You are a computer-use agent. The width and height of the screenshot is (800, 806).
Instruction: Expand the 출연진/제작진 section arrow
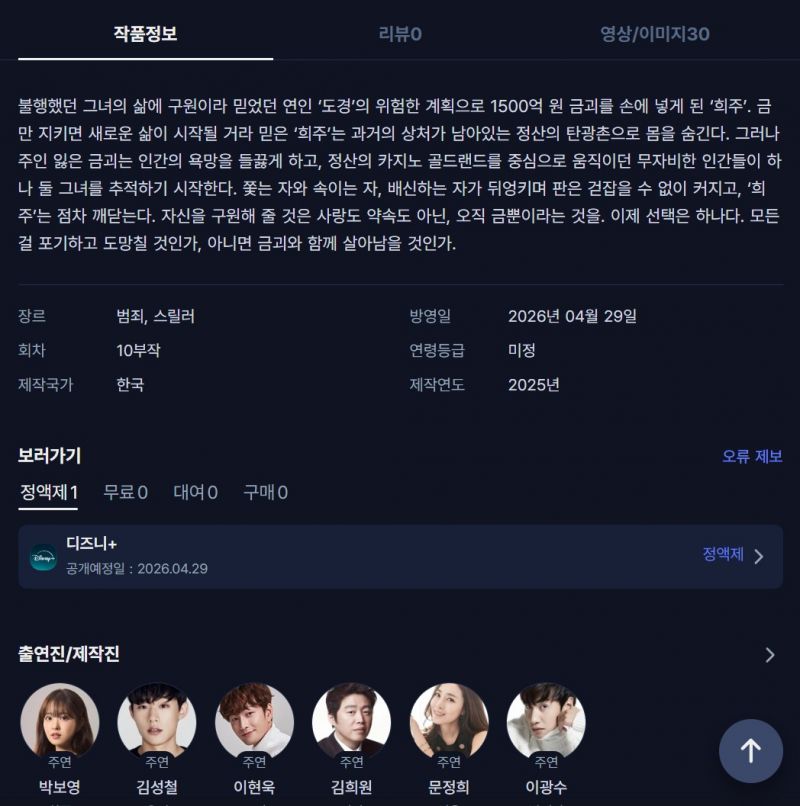click(x=769, y=655)
